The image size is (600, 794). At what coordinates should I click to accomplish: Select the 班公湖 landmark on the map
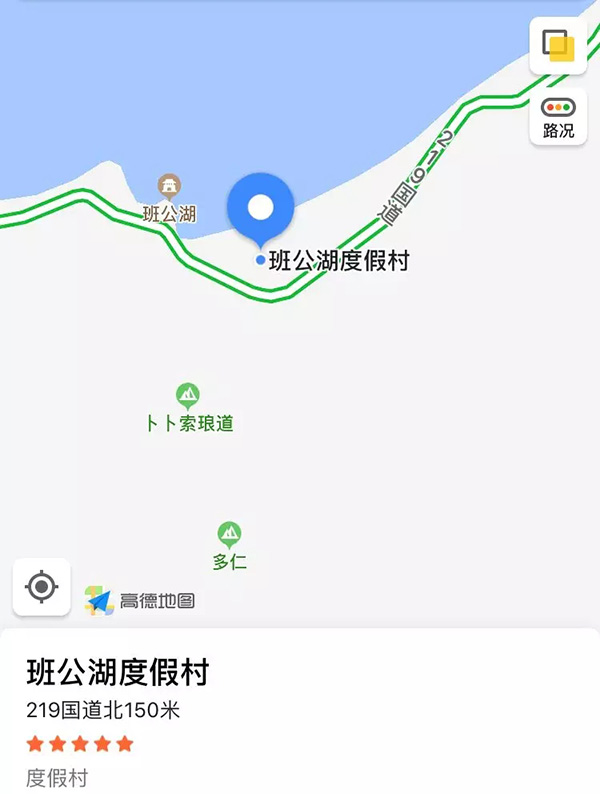pos(170,186)
